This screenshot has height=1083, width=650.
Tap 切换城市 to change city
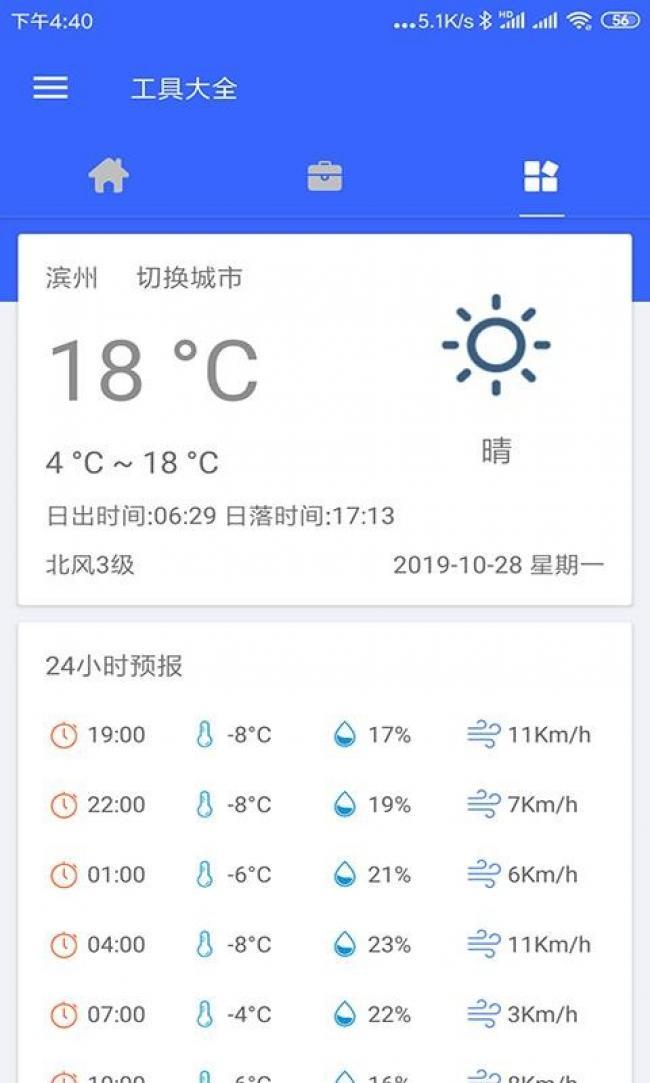[189, 278]
